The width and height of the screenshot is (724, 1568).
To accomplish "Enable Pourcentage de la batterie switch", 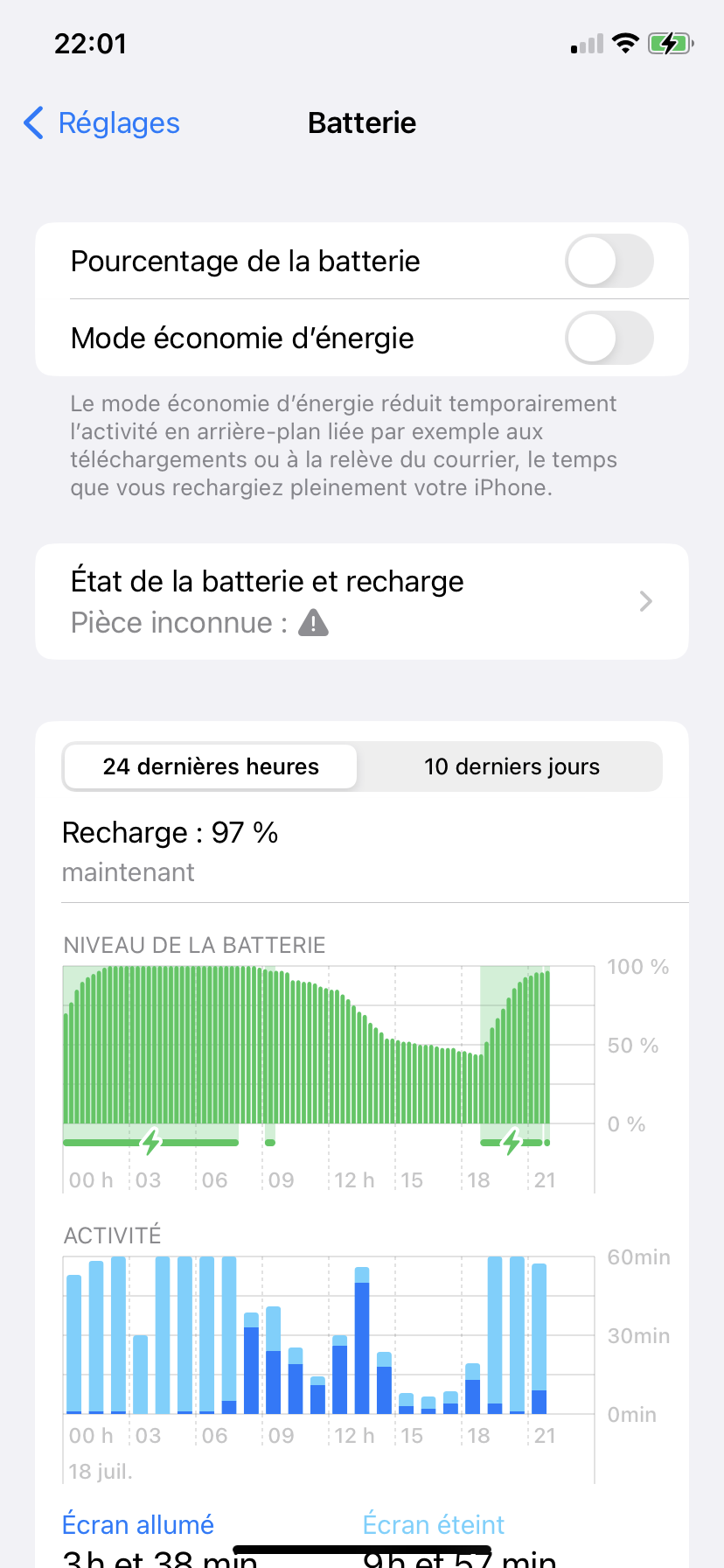I will point(609,261).
